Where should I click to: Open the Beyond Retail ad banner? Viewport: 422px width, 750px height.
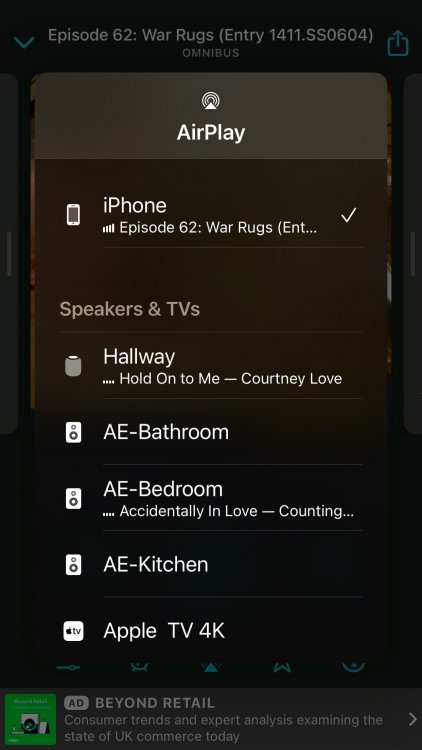pos(211,719)
